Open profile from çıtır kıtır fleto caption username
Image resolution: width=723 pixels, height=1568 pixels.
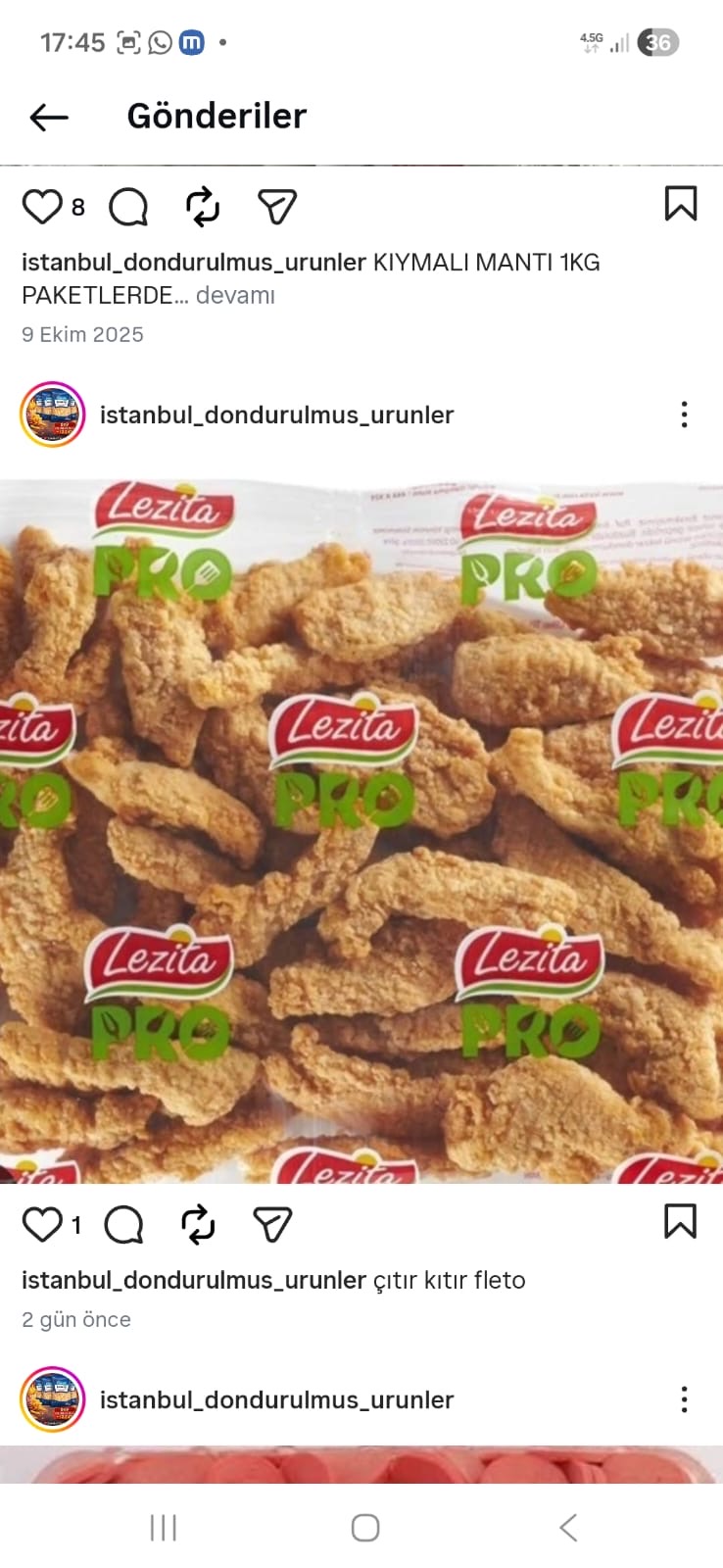pyautogui.click(x=193, y=1280)
